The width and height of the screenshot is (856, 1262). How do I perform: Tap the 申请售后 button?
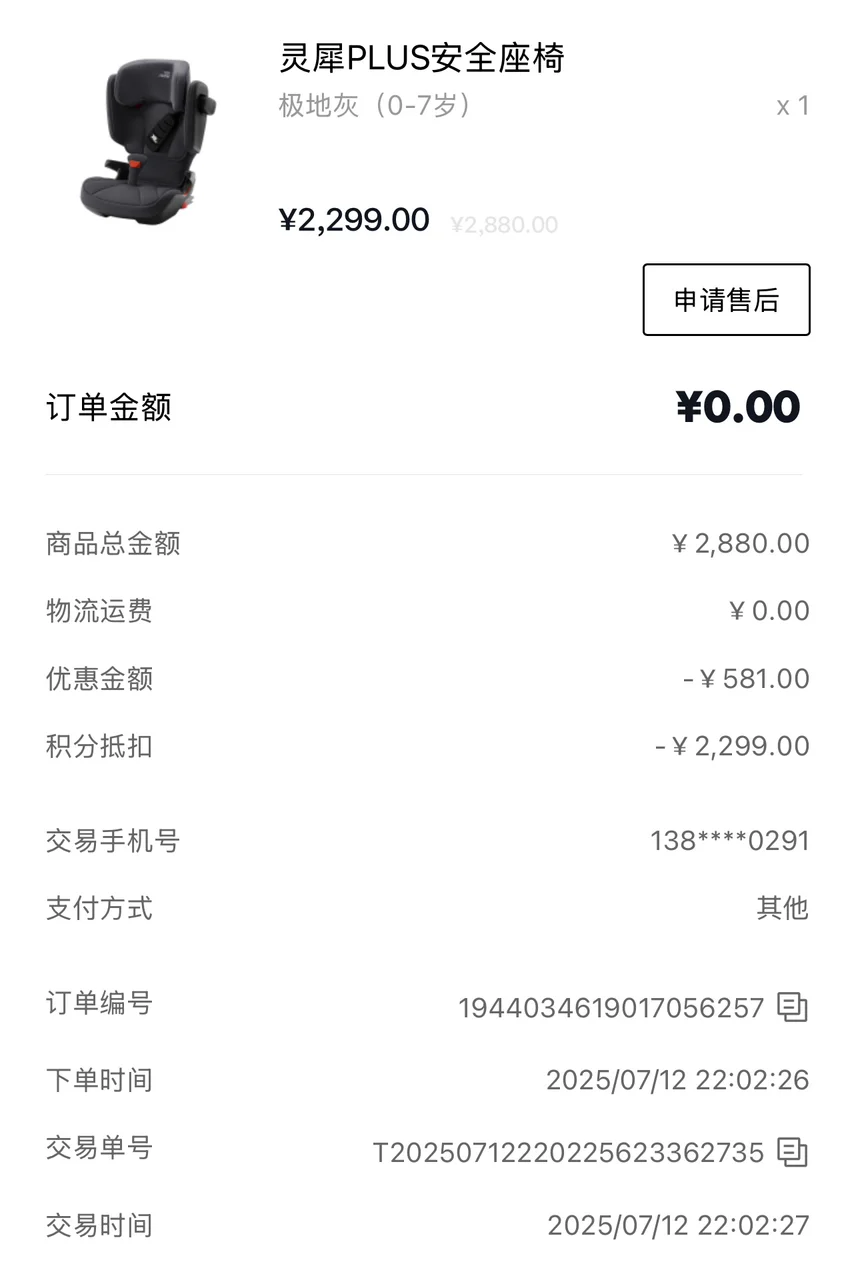(x=726, y=300)
